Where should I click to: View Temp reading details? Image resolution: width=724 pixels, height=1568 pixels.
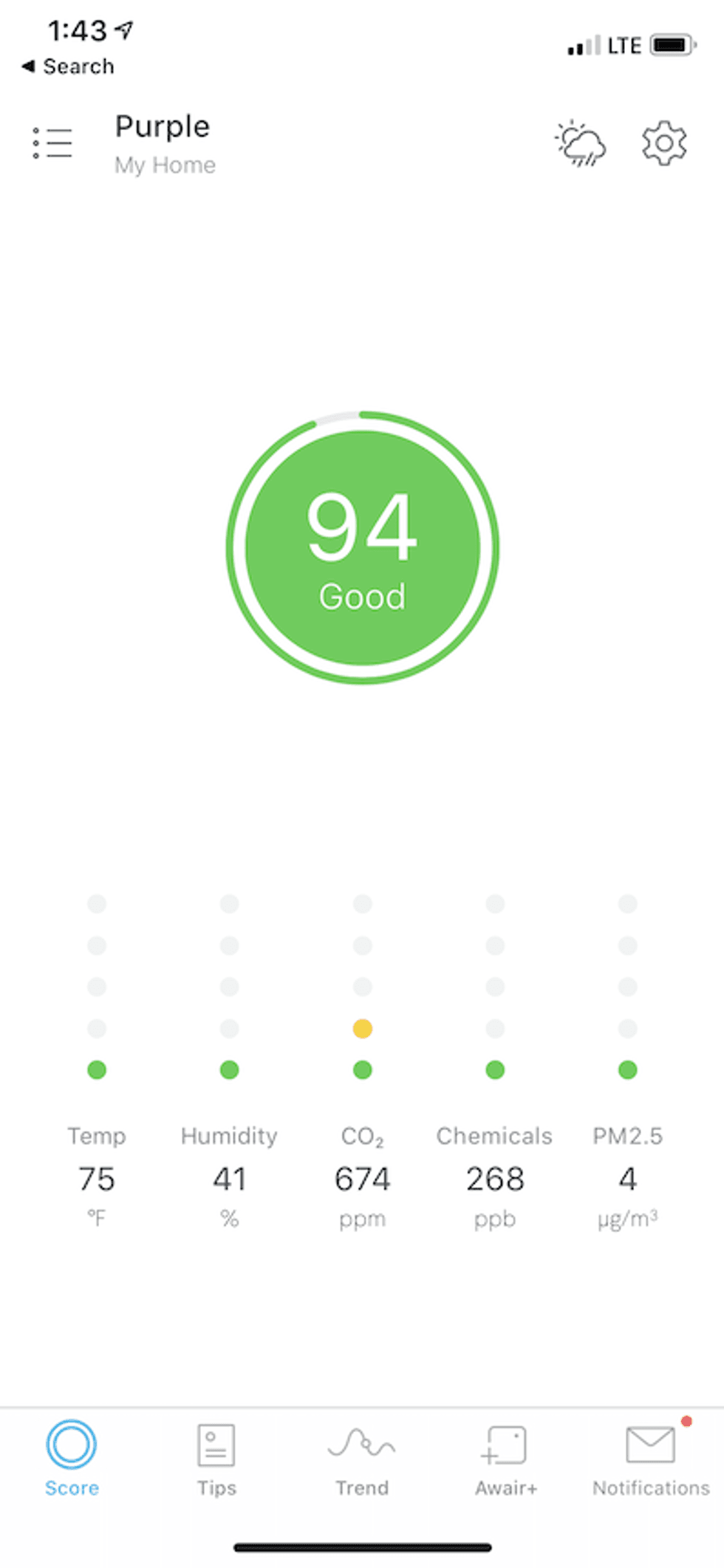(97, 1177)
